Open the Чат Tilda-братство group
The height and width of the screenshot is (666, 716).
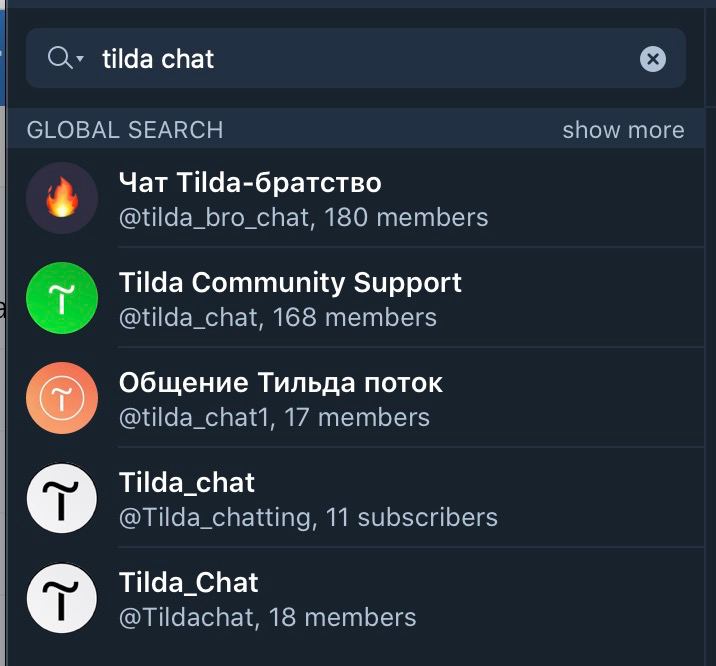pyautogui.click(x=360, y=198)
